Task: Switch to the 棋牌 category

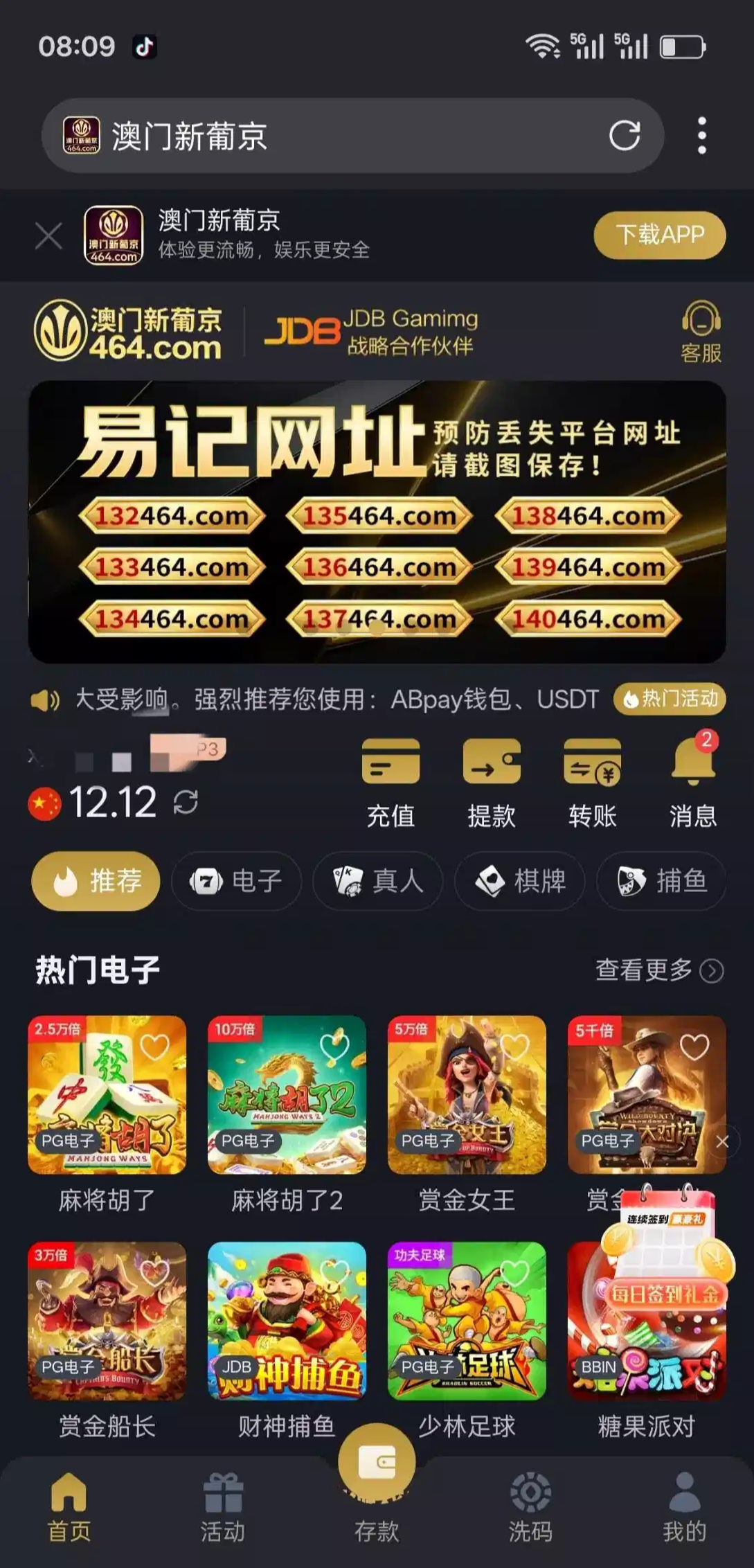Action: pos(519,881)
